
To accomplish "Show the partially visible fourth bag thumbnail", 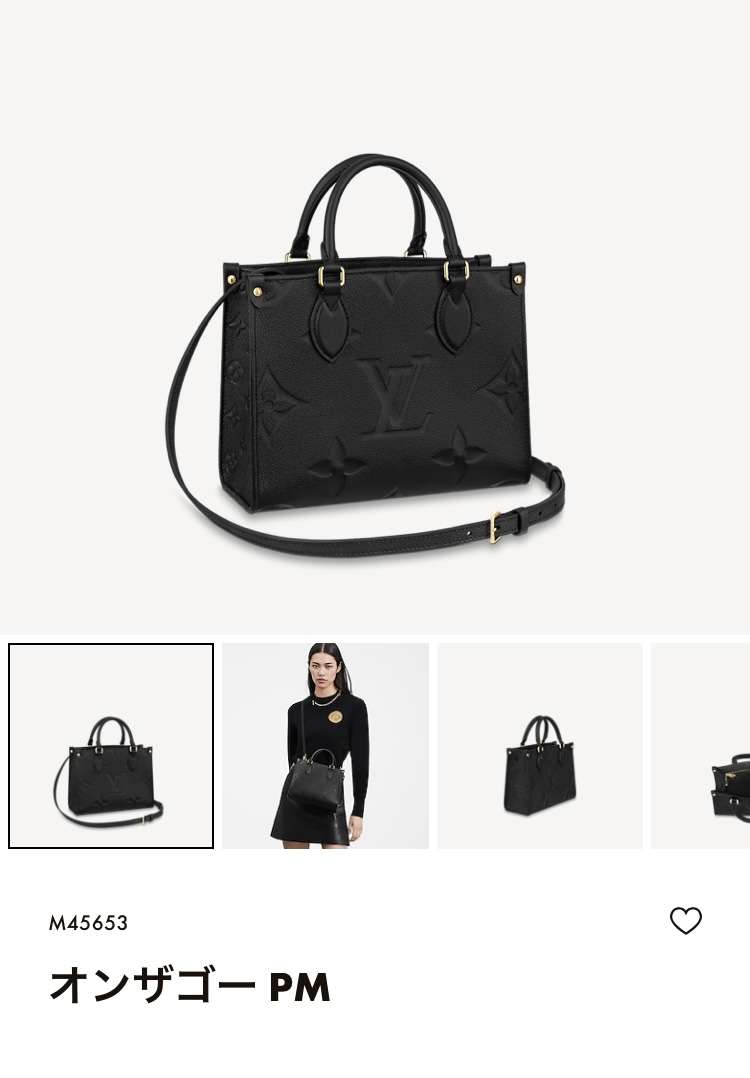I will [702, 746].
